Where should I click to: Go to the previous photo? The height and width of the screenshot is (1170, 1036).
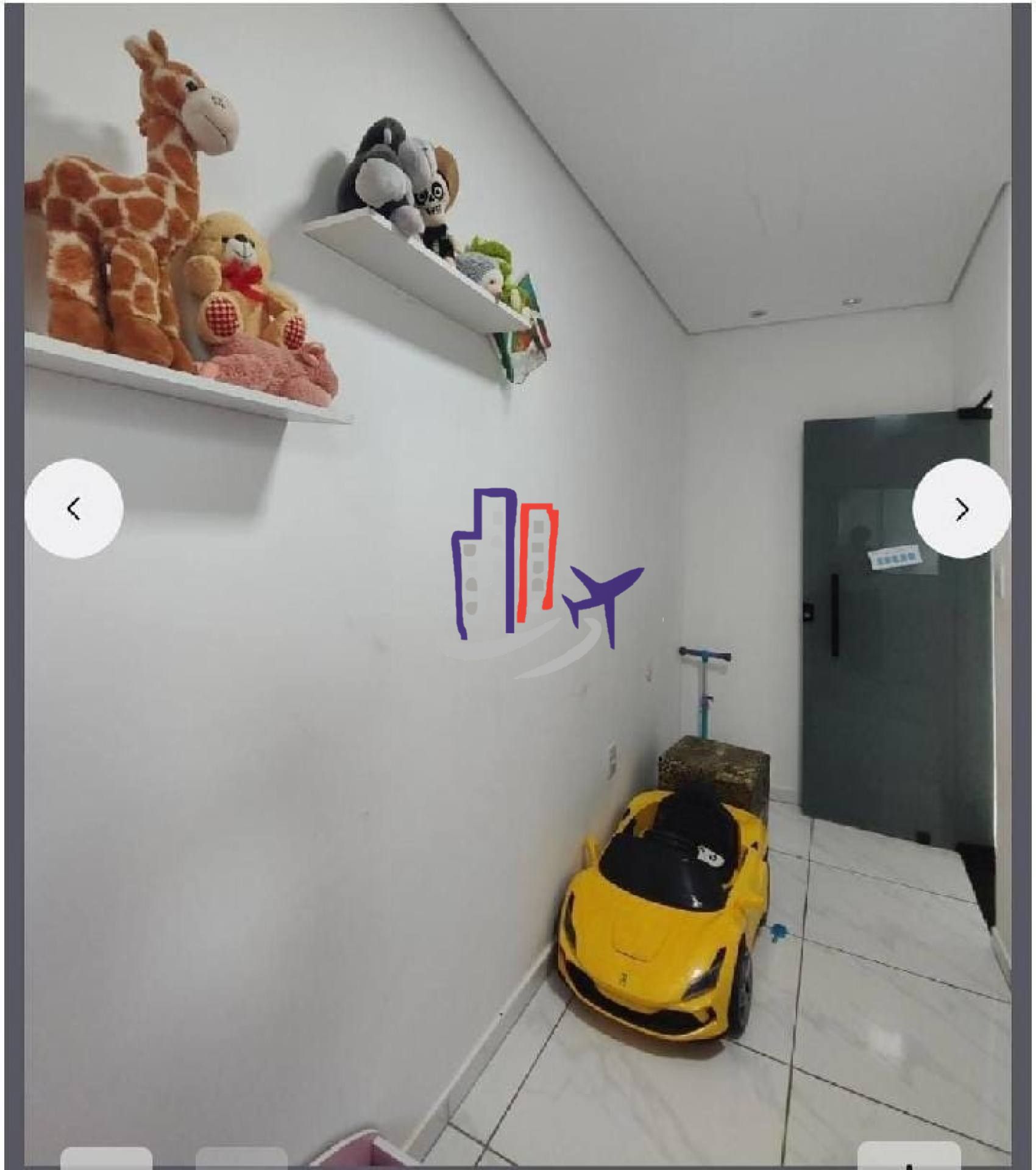point(74,508)
